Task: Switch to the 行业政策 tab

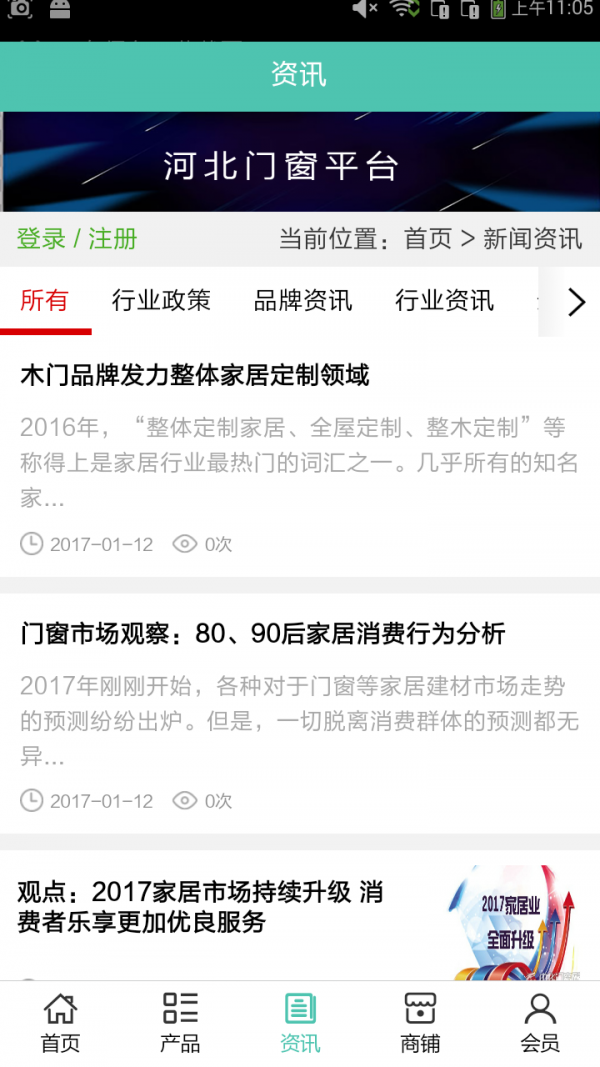Action: click(x=161, y=300)
